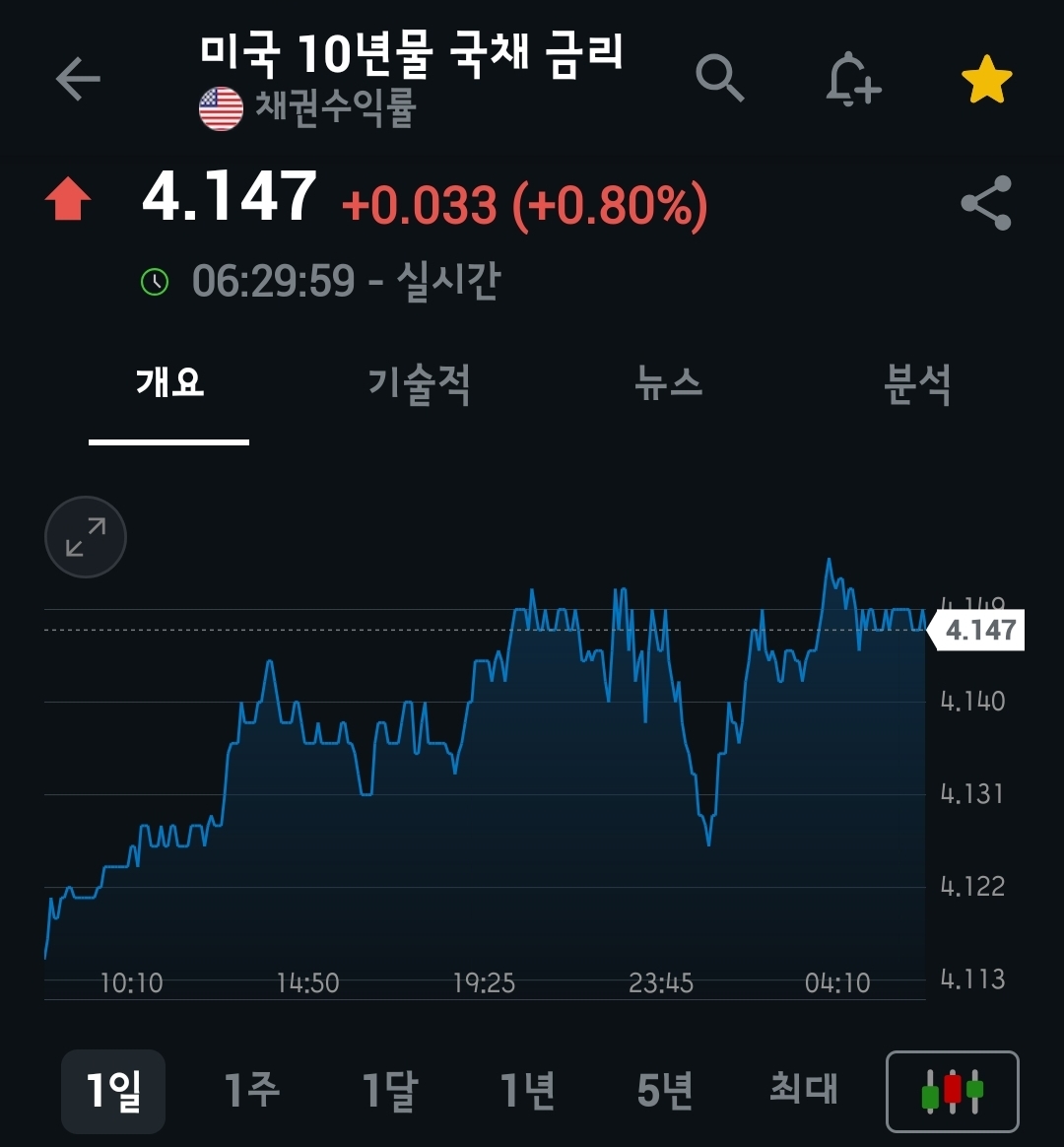This screenshot has height=1147, width=1064.
Task: Expand the chart to fullscreen
Action: tap(86, 537)
